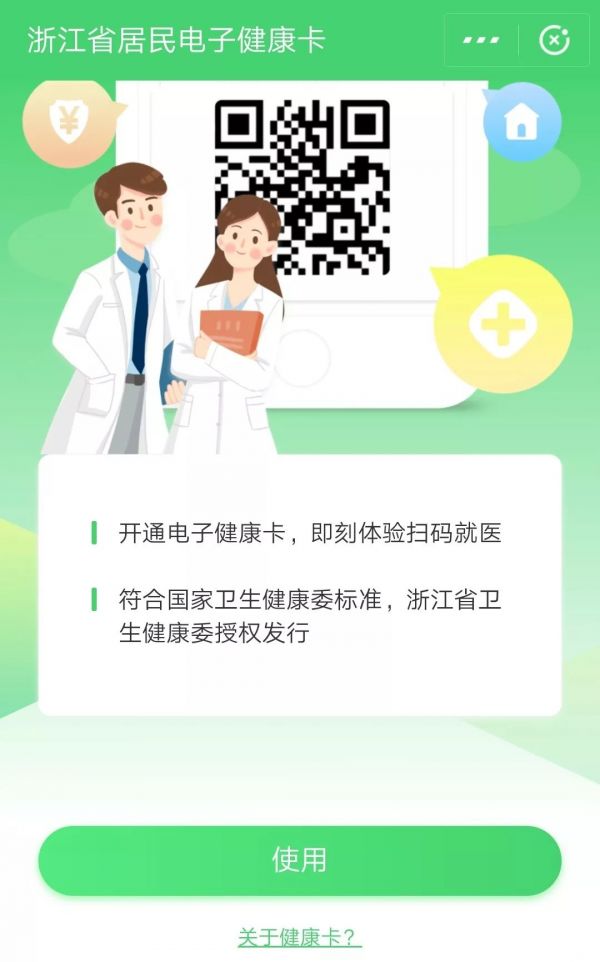600x962 pixels.
Task: Close the mini program
Action: click(553, 40)
